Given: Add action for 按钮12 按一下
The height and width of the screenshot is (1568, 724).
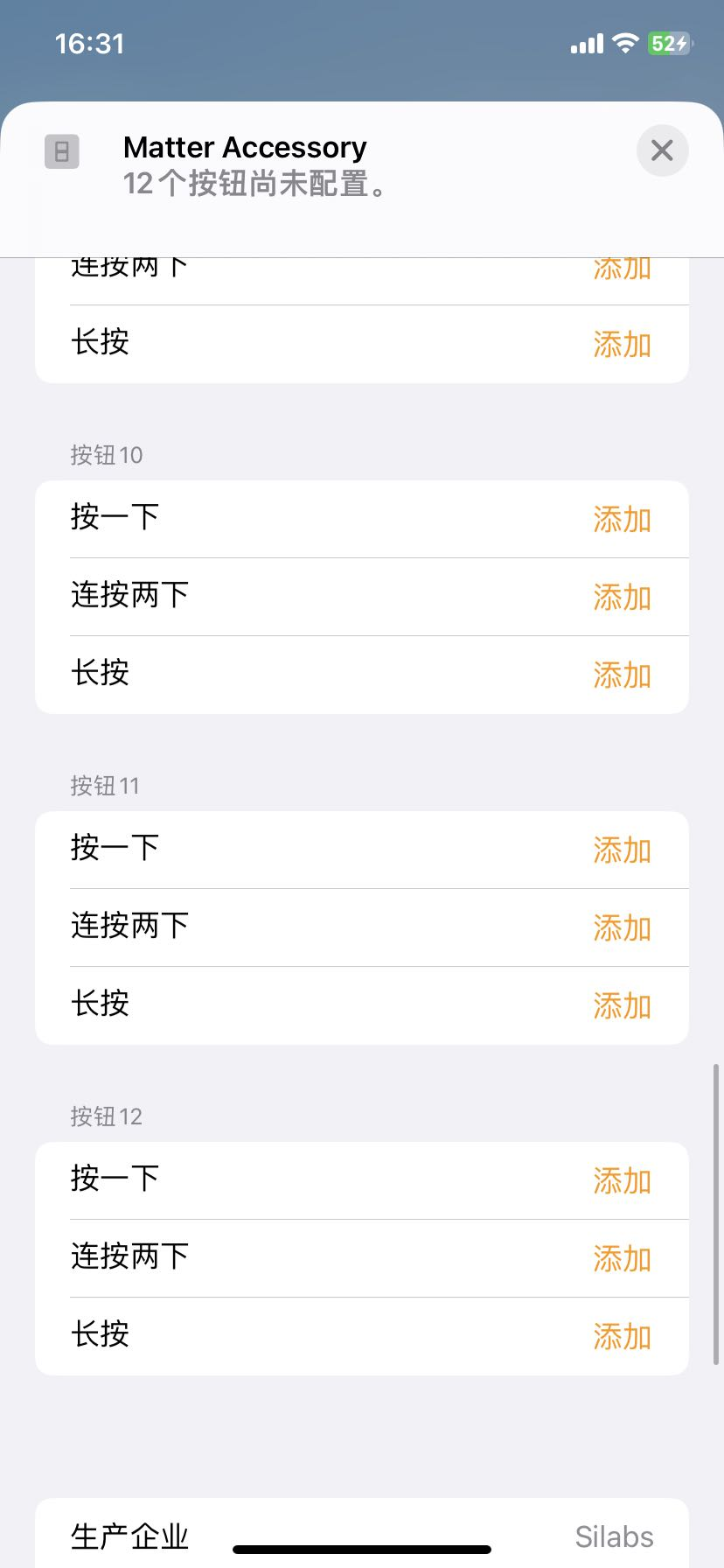Looking at the screenshot, I should click(622, 1180).
